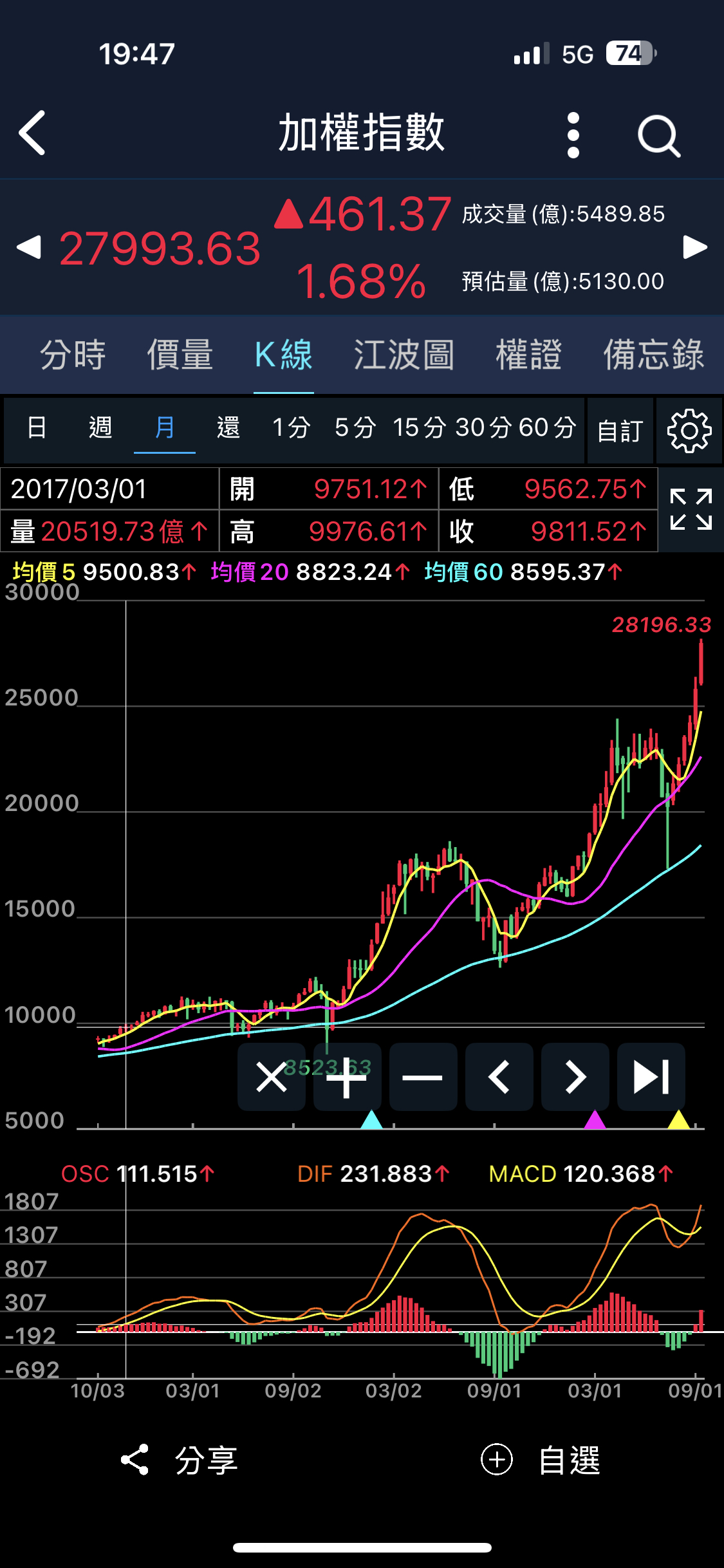Image resolution: width=724 pixels, height=1568 pixels.
Task: Move crosshair to previous candle
Action: pos(499,1077)
